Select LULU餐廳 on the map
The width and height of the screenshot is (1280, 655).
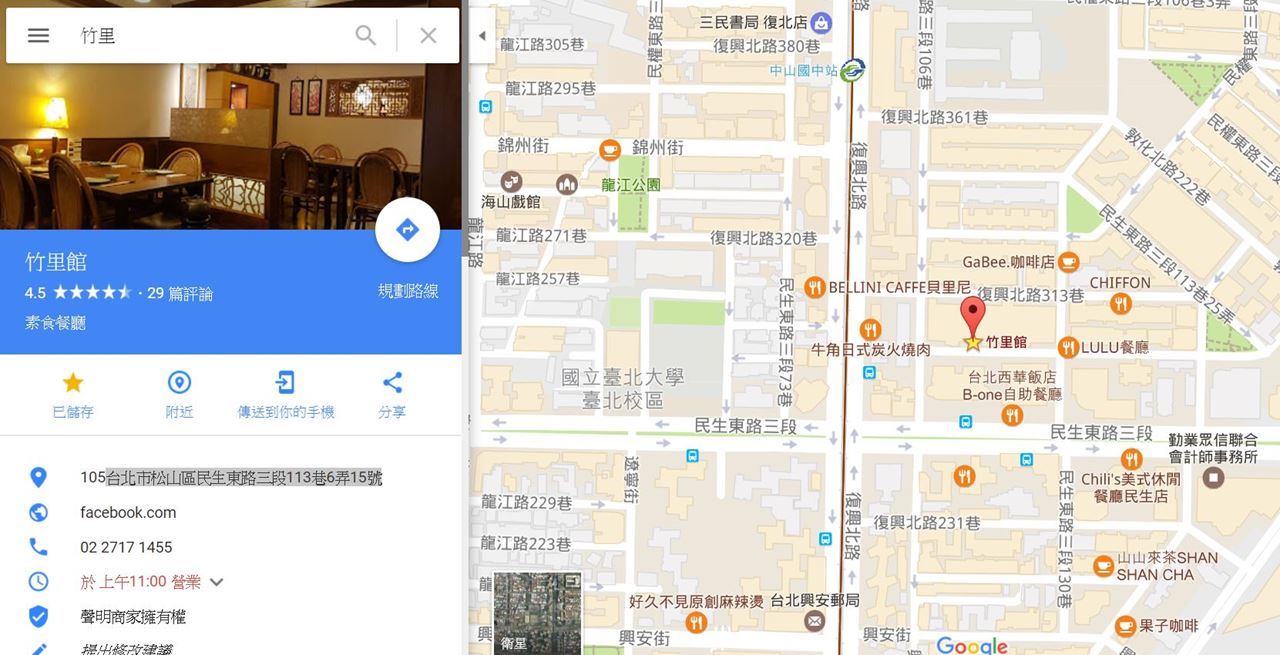(x=1069, y=347)
